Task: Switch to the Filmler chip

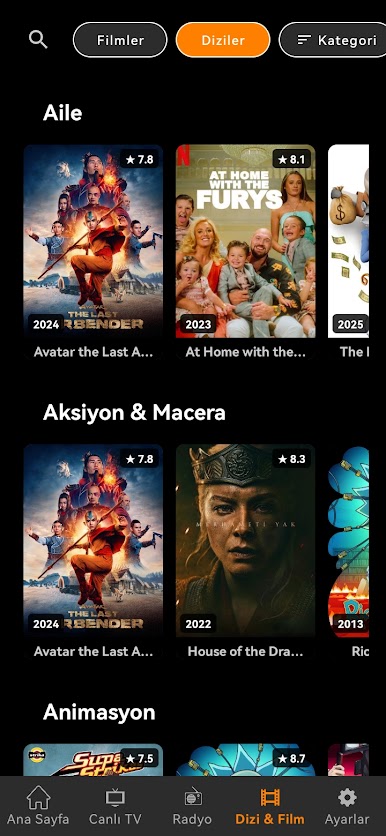Action: (x=120, y=40)
